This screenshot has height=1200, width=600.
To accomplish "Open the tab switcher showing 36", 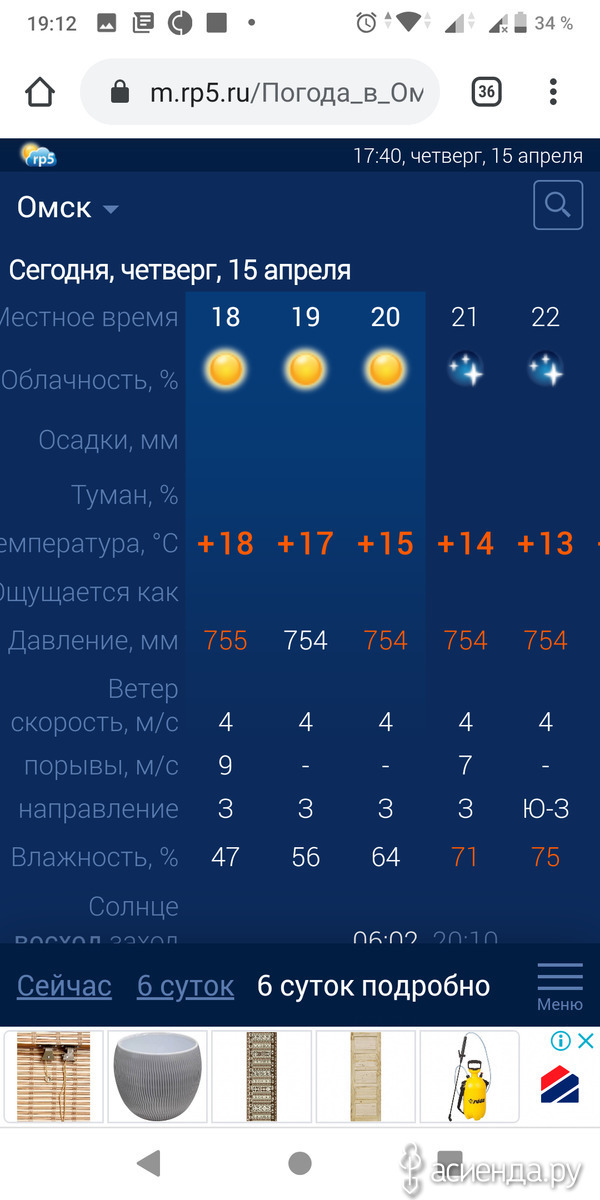I will point(486,92).
